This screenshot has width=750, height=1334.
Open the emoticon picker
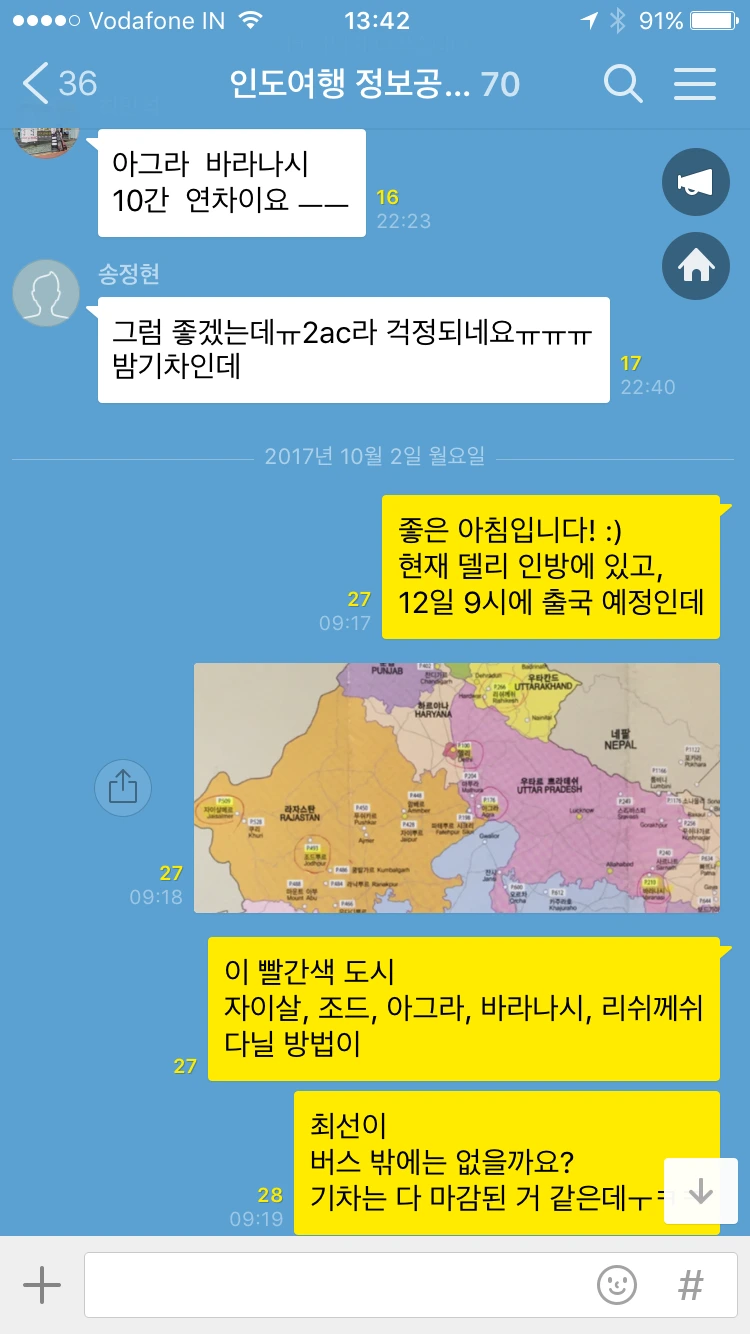click(x=617, y=1285)
